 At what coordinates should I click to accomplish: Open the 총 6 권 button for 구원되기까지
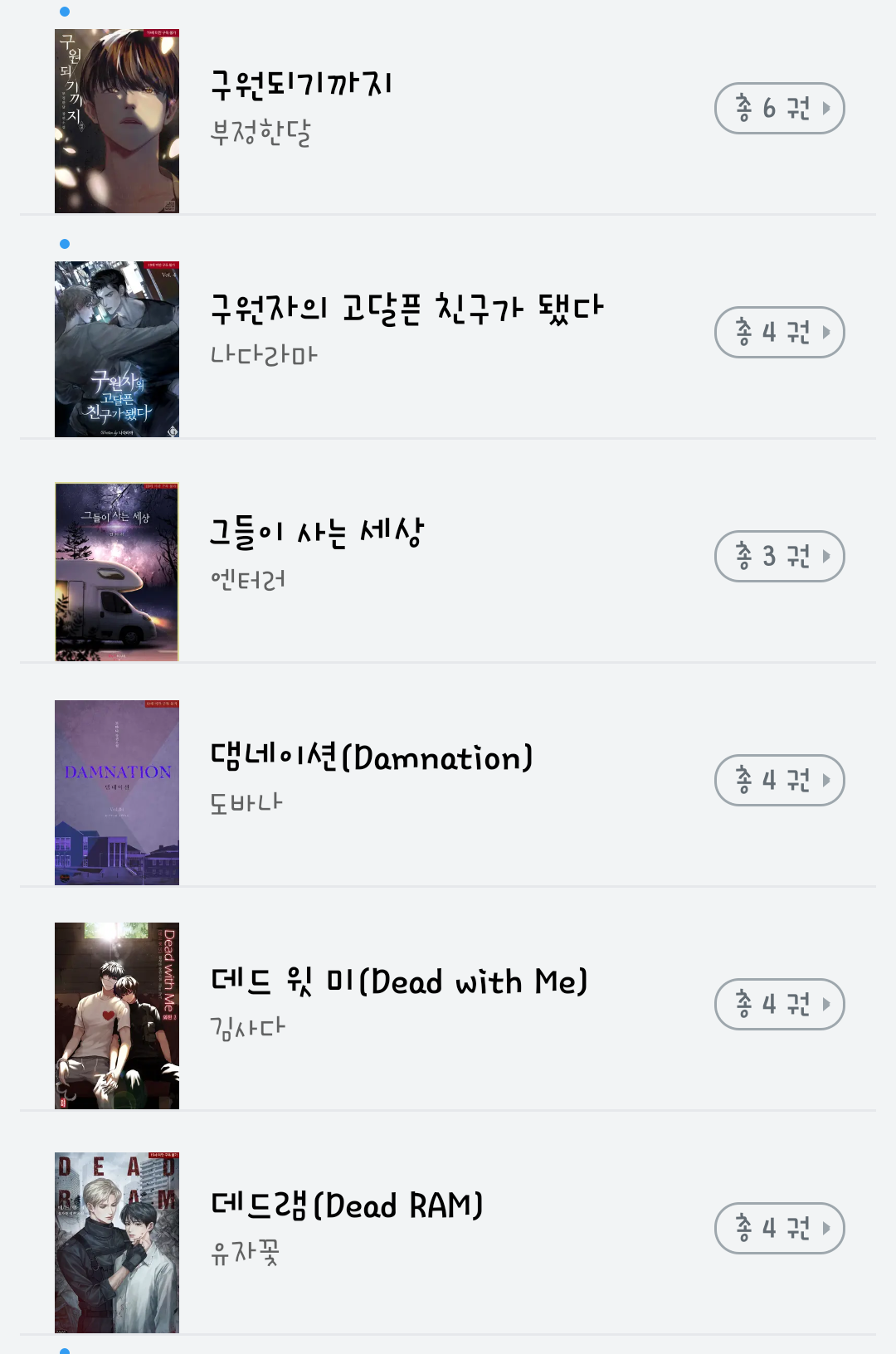[x=779, y=108]
